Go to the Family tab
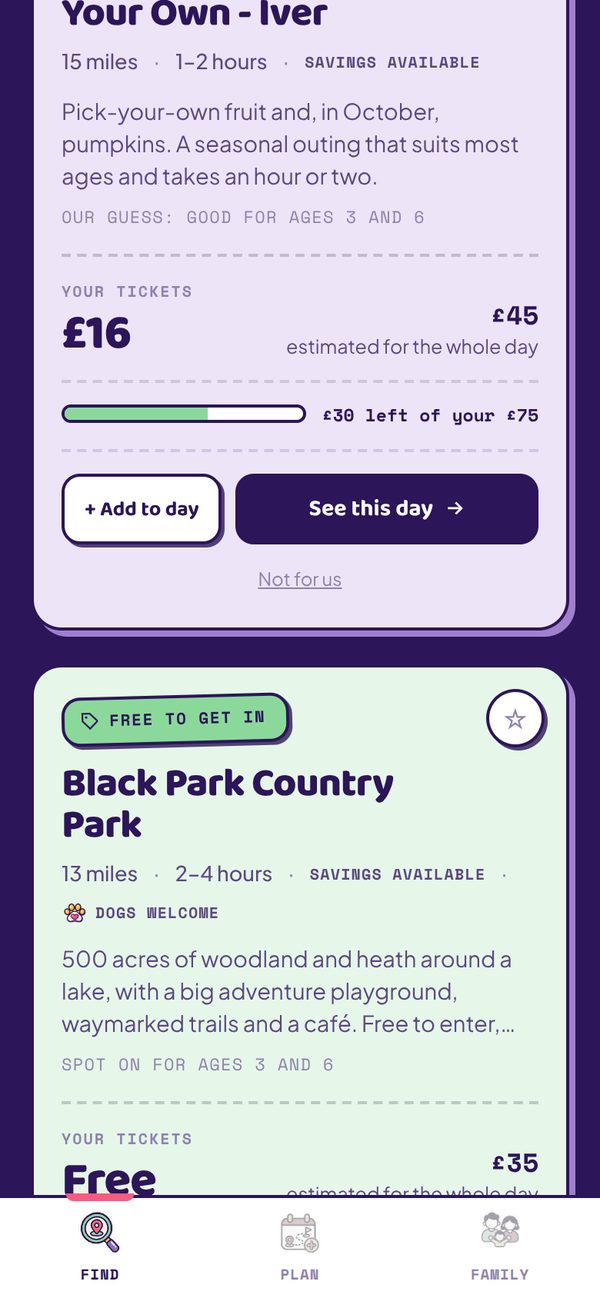 [499, 1246]
